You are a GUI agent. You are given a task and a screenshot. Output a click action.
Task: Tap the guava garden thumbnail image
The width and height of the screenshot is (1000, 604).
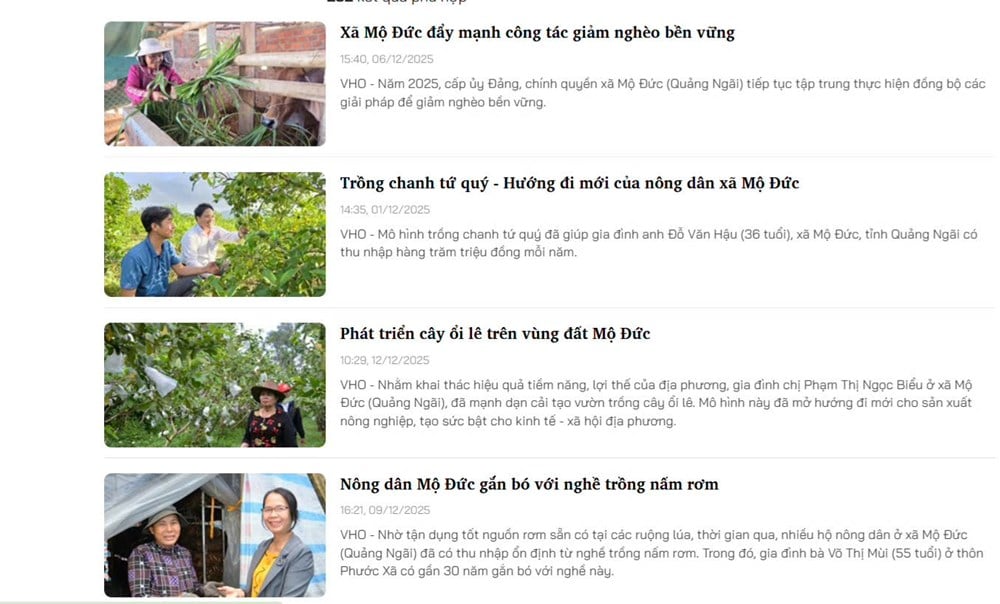tap(214, 385)
